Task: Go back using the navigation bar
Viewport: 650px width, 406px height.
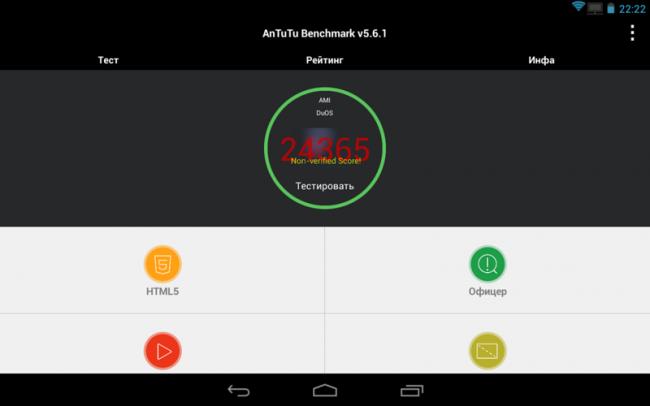Action: [238, 390]
